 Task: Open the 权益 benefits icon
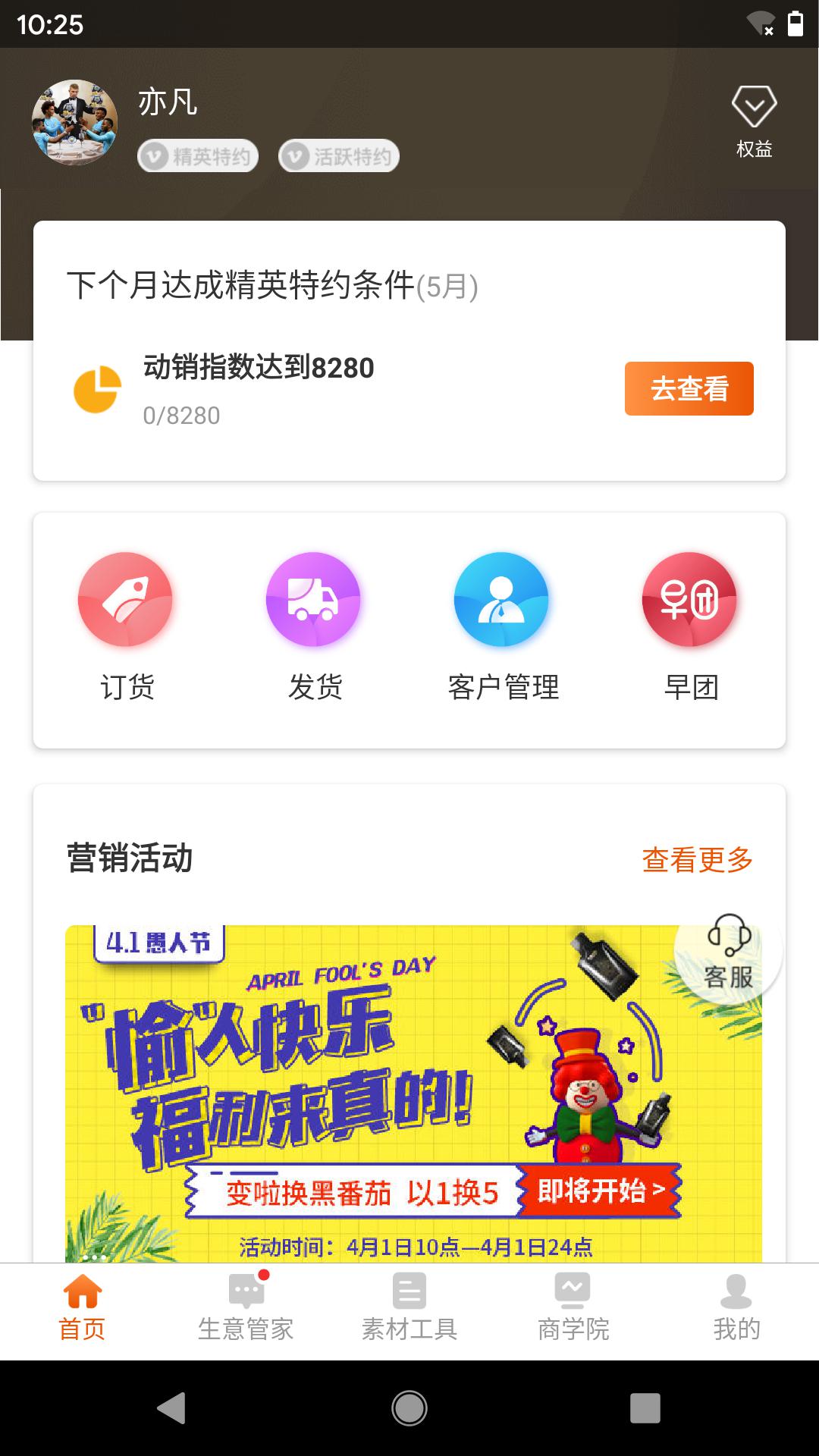pos(754,121)
